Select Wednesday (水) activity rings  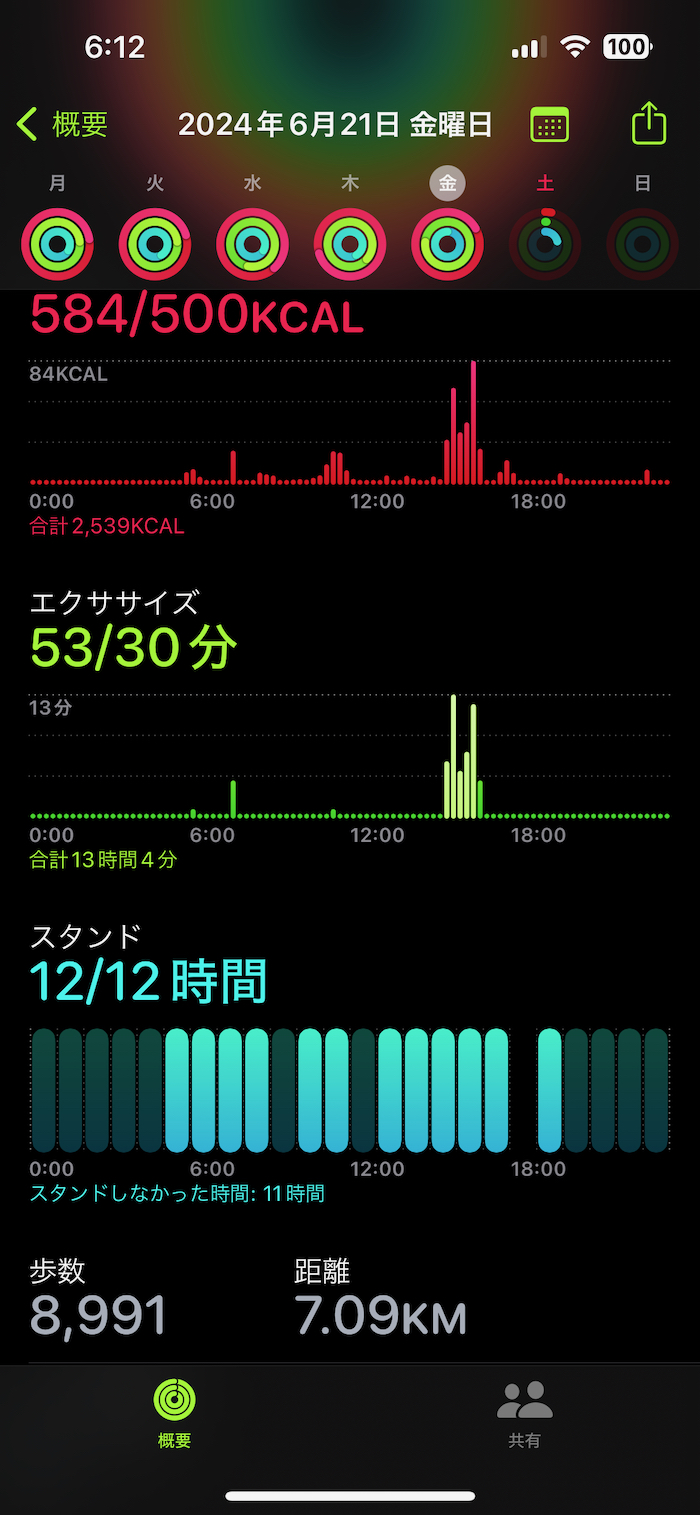[x=252, y=243]
